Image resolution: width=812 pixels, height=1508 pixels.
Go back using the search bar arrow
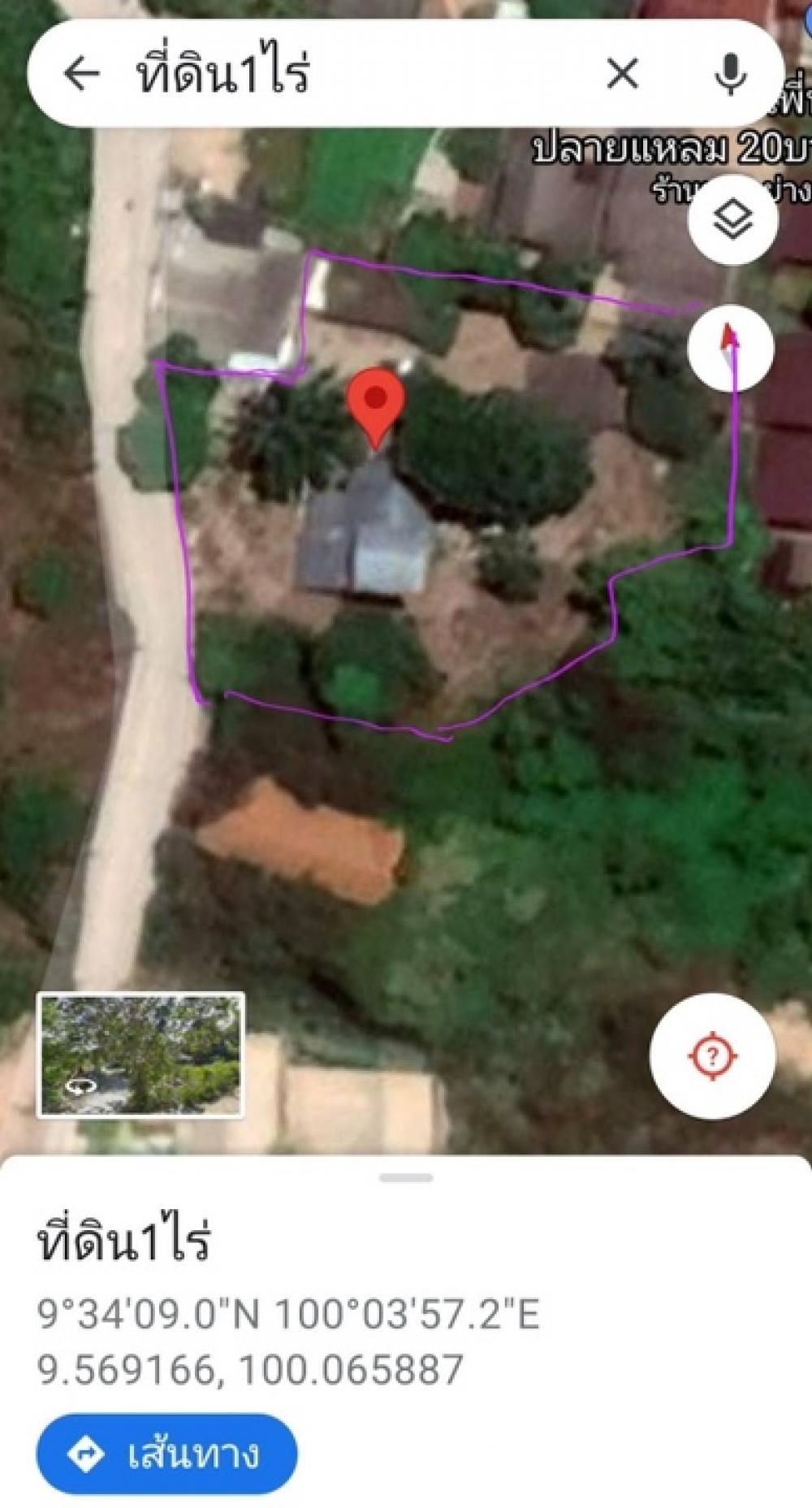[x=81, y=74]
